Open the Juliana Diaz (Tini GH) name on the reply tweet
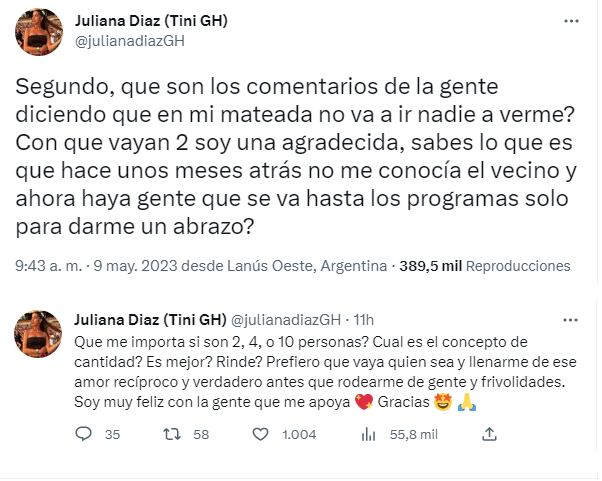The height and width of the screenshot is (481, 602). pyautogui.click(x=150, y=320)
